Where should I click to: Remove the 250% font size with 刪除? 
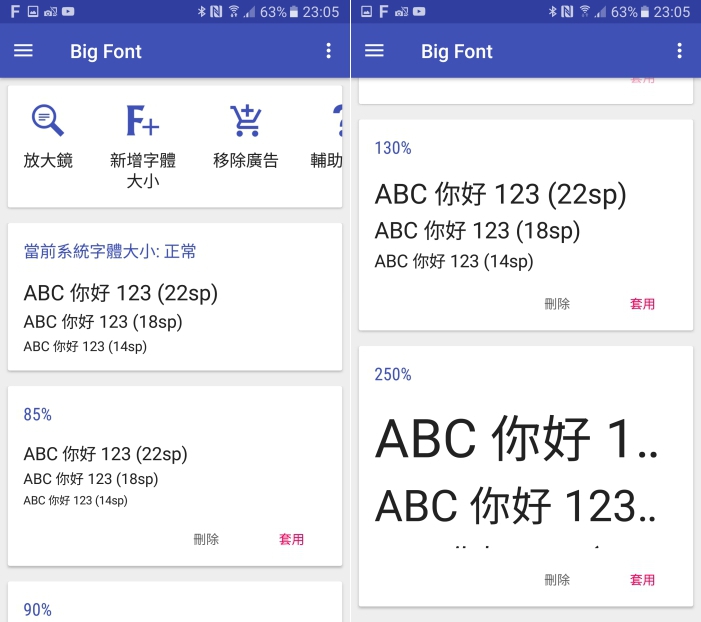[x=557, y=580]
